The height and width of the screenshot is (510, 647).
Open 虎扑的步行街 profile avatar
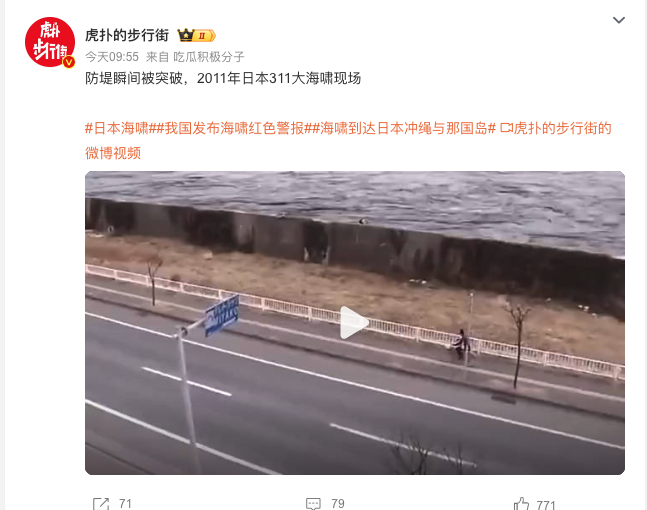[50, 42]
